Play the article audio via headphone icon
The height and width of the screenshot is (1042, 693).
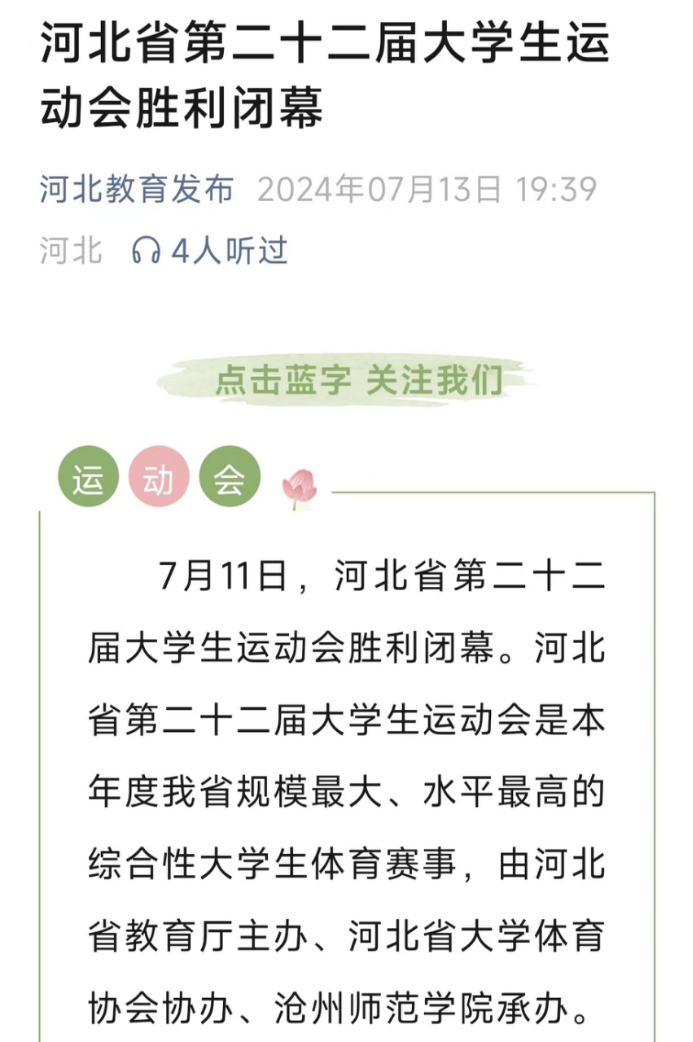tap(146, 250)
